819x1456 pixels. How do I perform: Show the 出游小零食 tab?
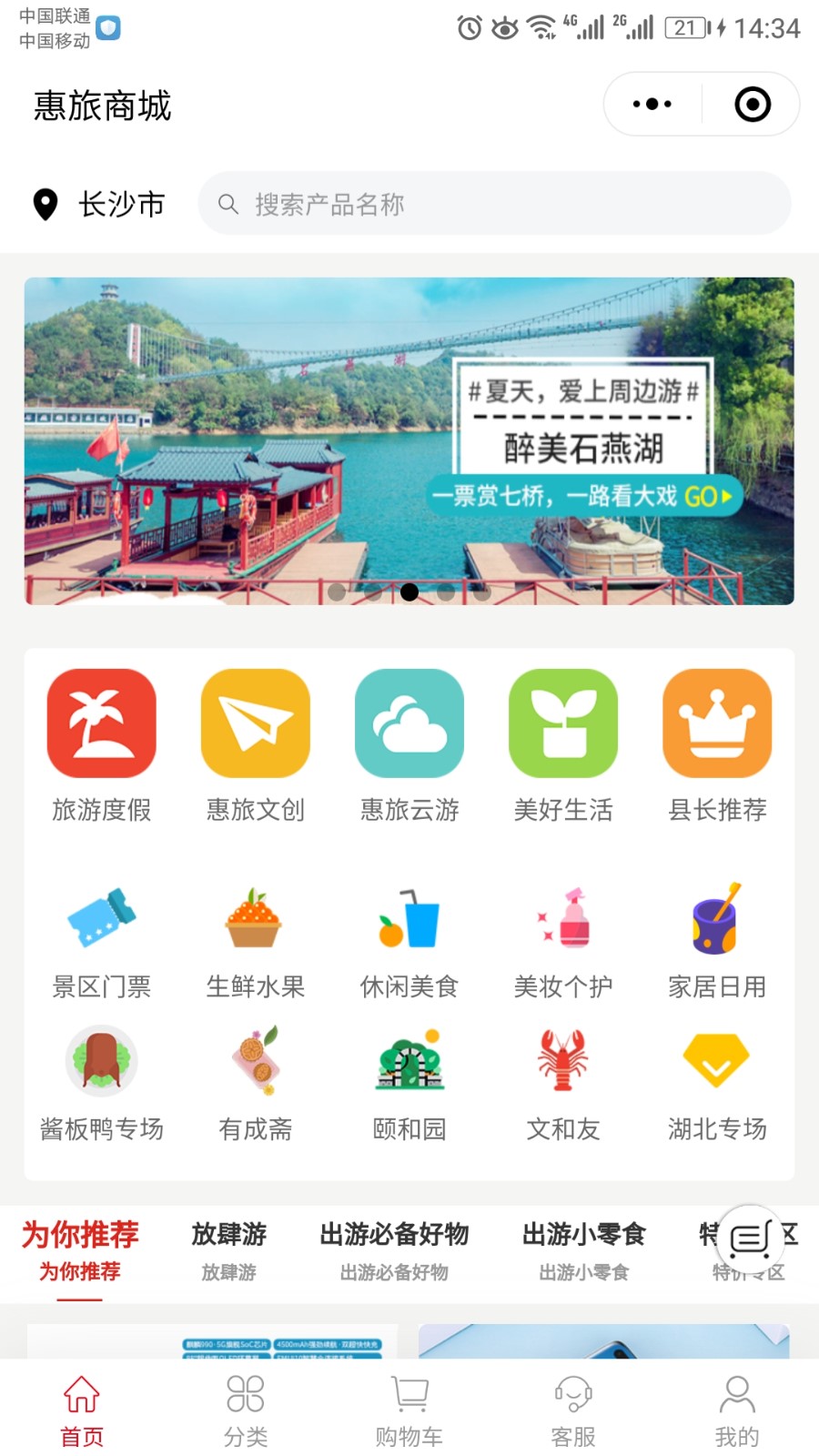coord(583,1249)
